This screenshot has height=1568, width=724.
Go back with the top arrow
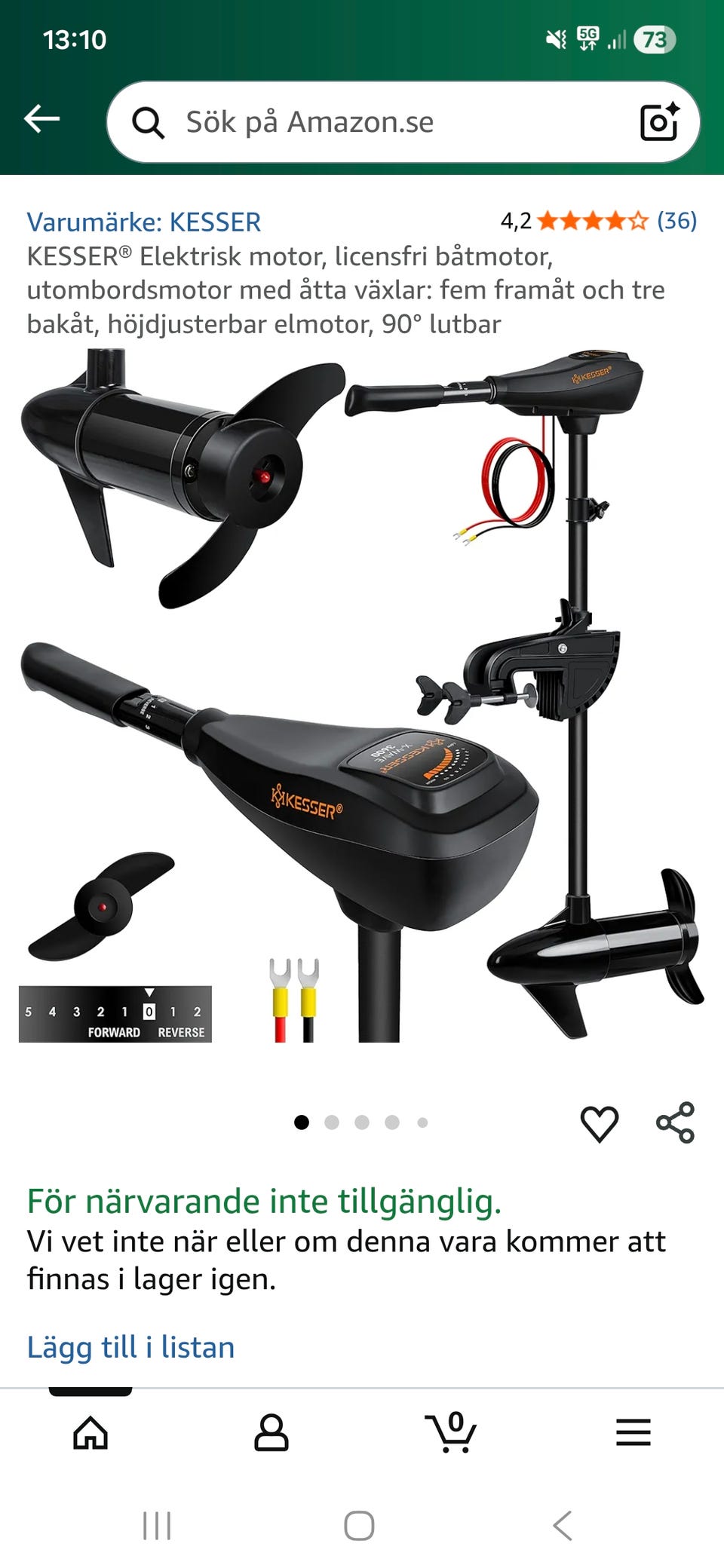coord(42,119)
